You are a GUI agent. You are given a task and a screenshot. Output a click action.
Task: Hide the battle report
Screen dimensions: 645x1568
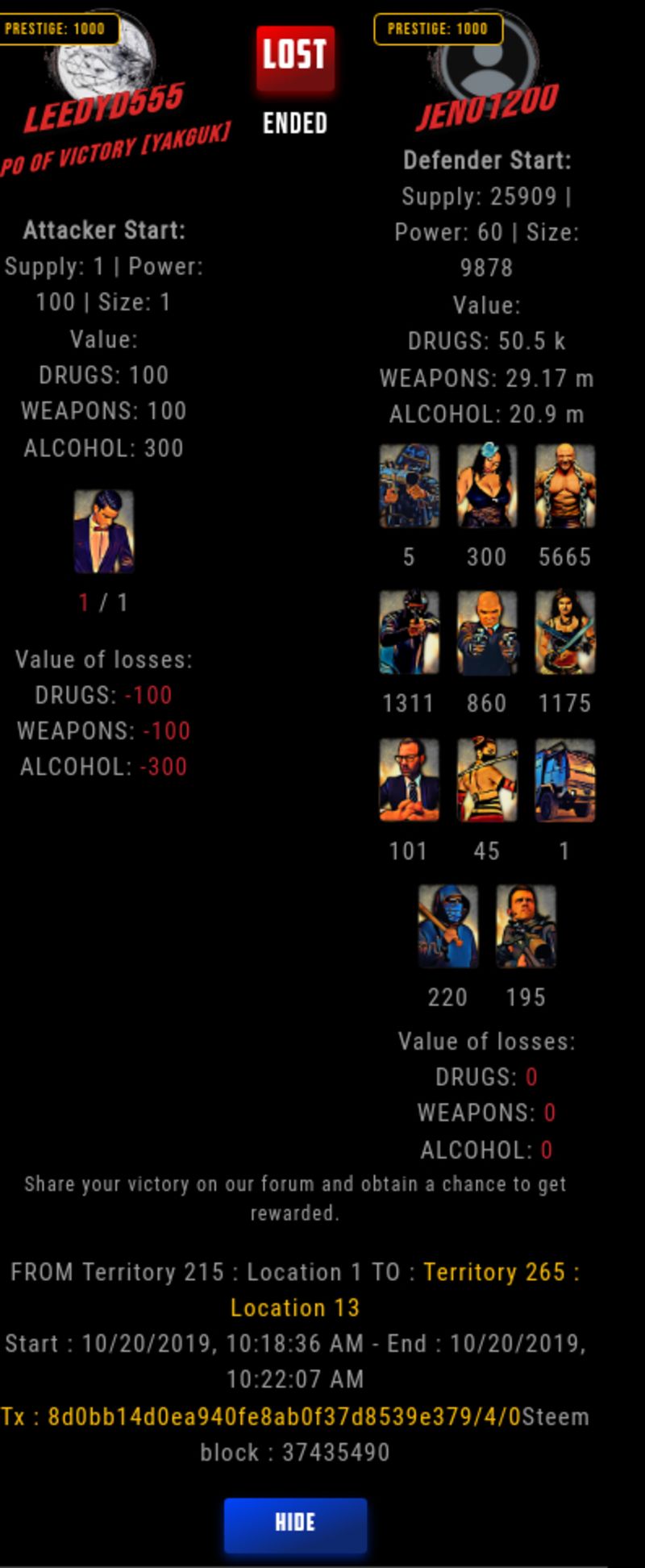click(295, 1523)
